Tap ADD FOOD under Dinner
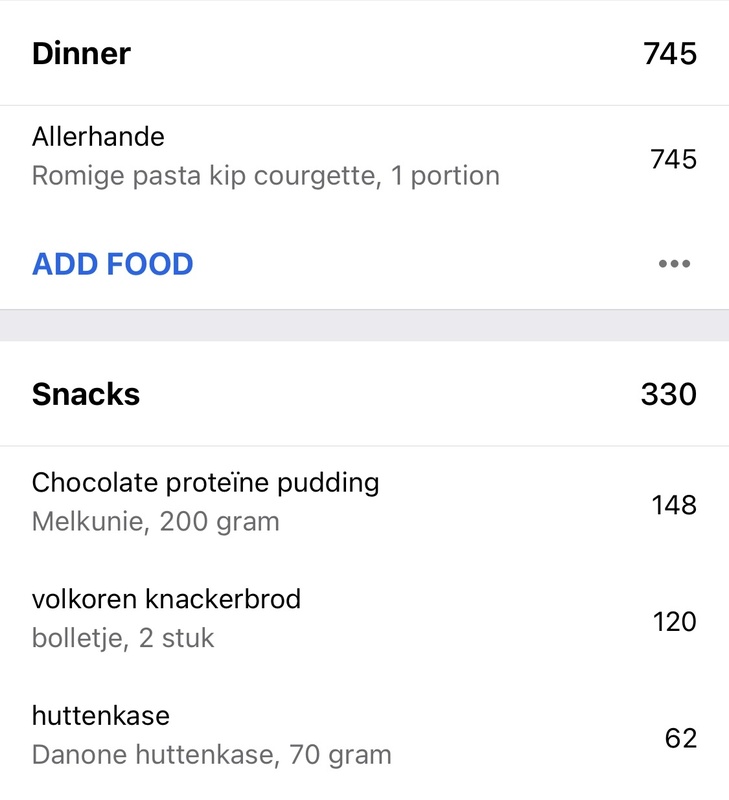The height and width of the screenshot is (800, 729). (x=113, y=265)
